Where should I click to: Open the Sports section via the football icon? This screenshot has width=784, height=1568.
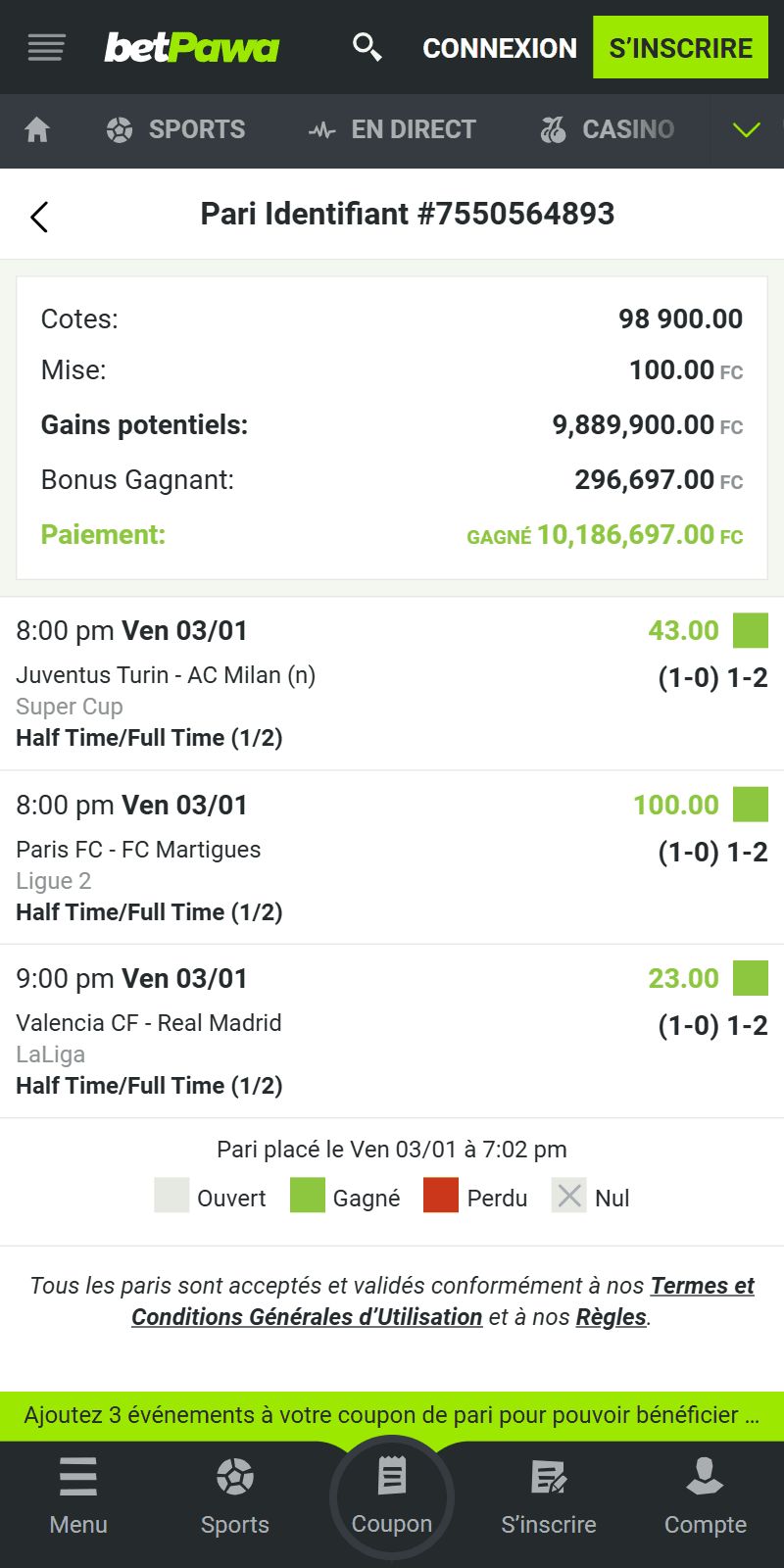click(119, 128)
